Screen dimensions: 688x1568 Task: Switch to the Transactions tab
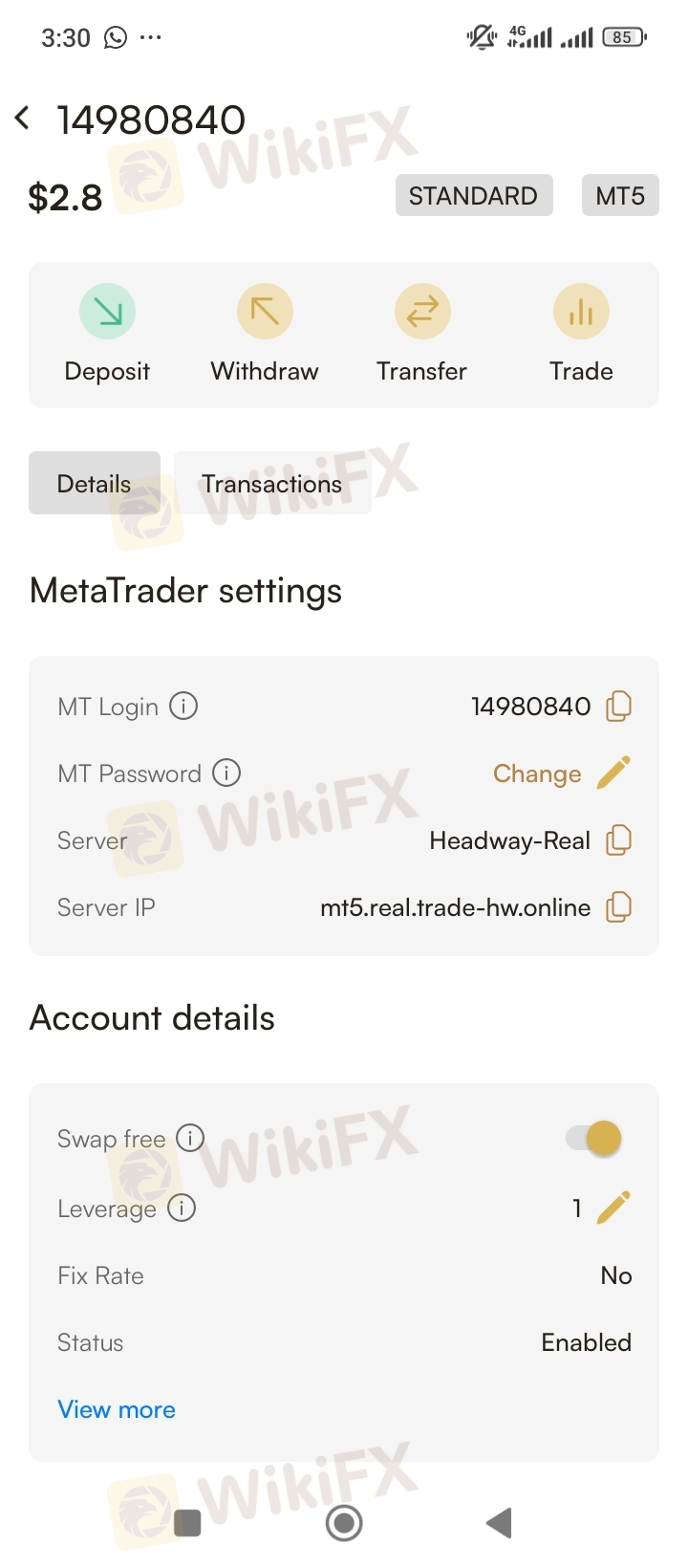pyautogui.click(x=272, y=483)
